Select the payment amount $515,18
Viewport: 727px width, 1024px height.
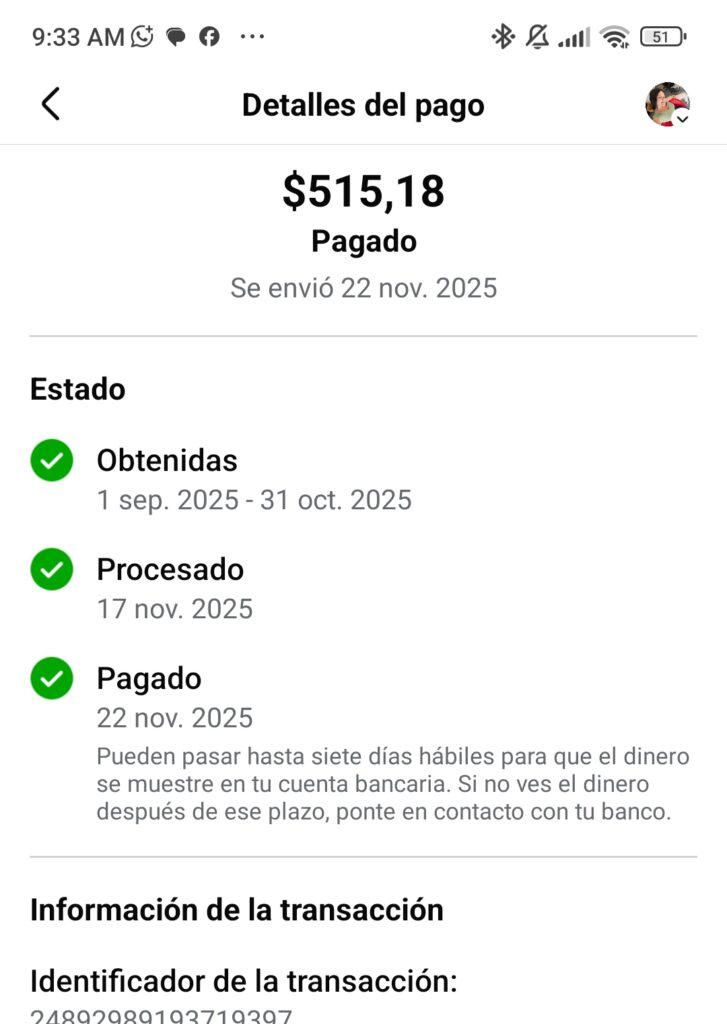click(x=364, y=194)
